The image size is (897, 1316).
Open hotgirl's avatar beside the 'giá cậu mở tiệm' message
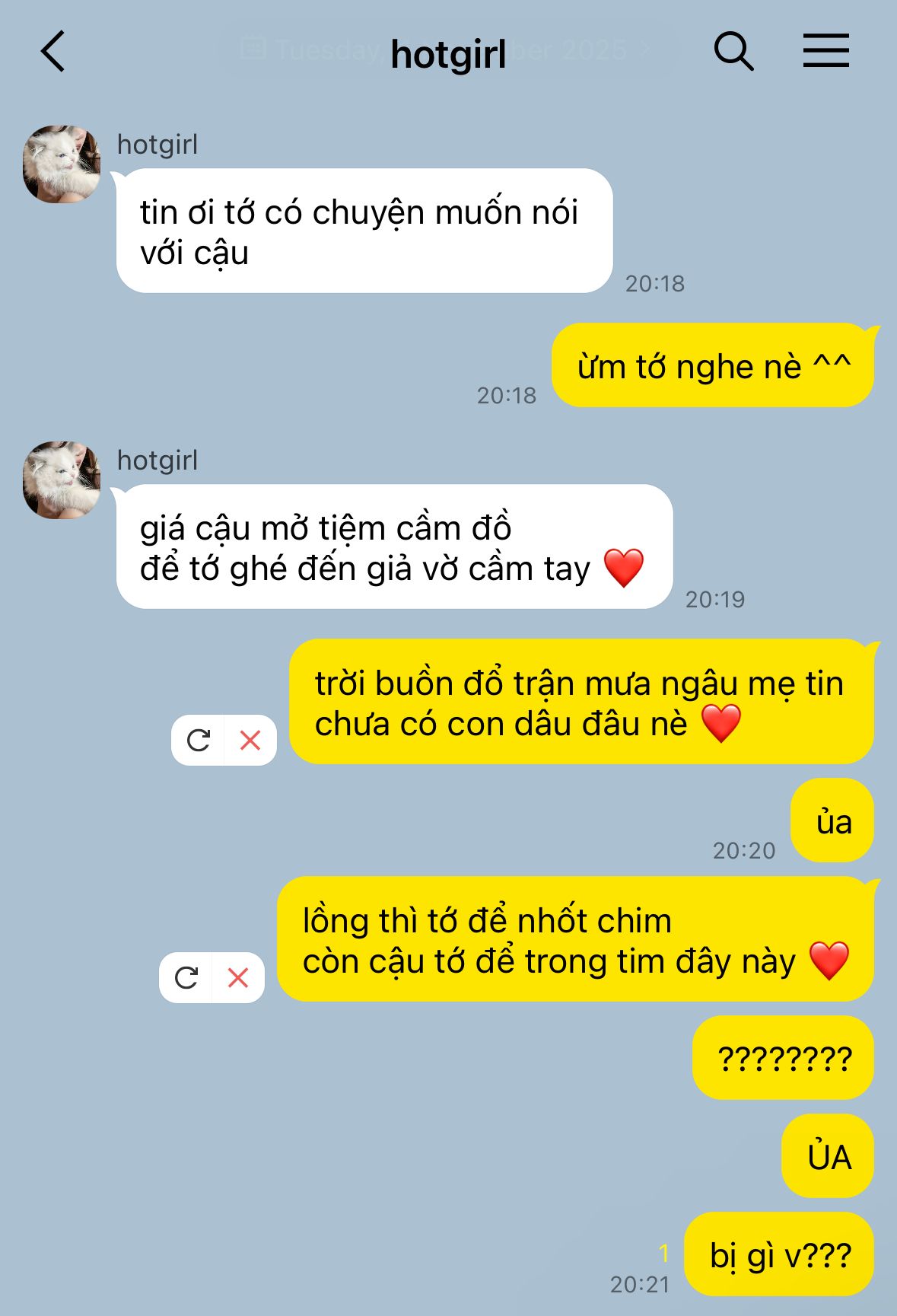click(62, 480)
